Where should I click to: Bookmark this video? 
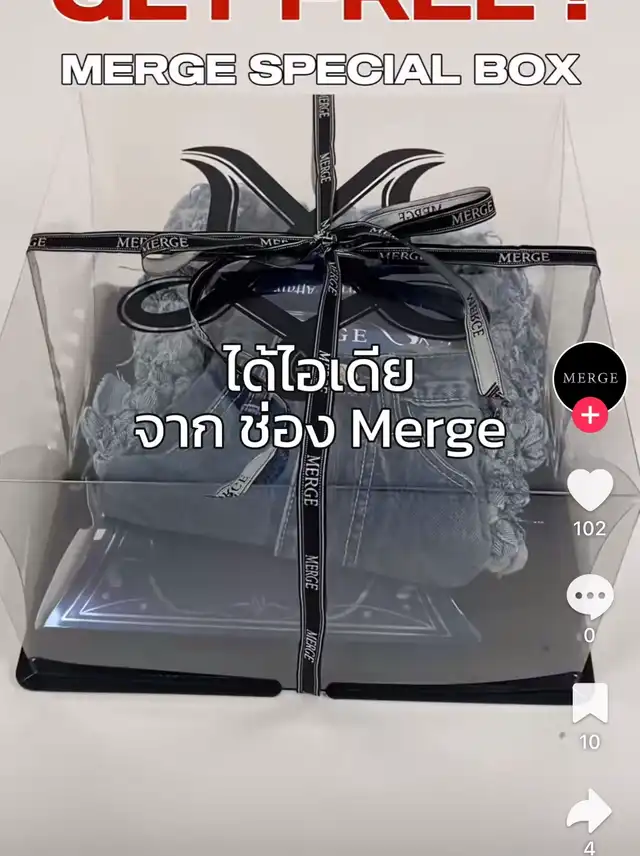(x=590, y=703)
